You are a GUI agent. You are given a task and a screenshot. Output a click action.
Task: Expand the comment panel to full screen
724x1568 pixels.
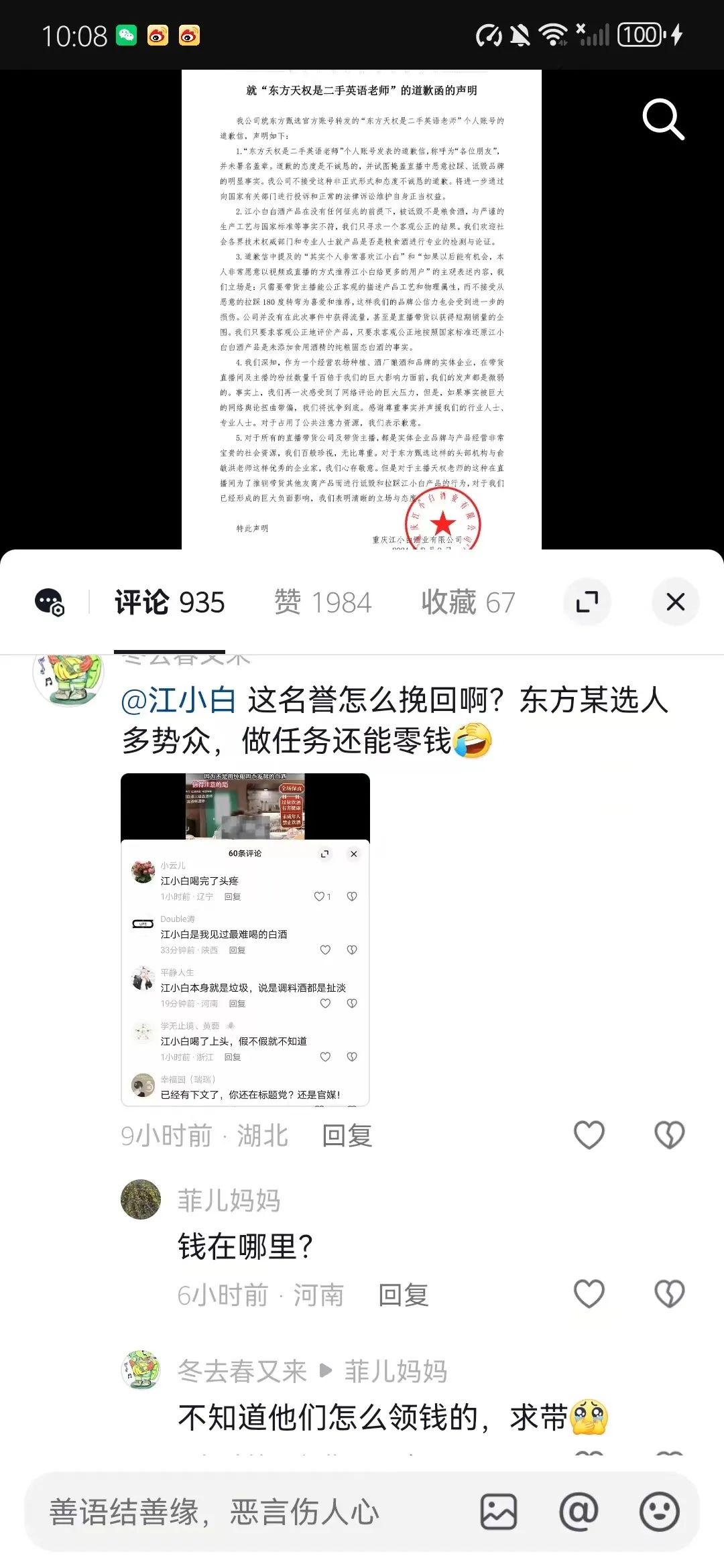[587, 602]
